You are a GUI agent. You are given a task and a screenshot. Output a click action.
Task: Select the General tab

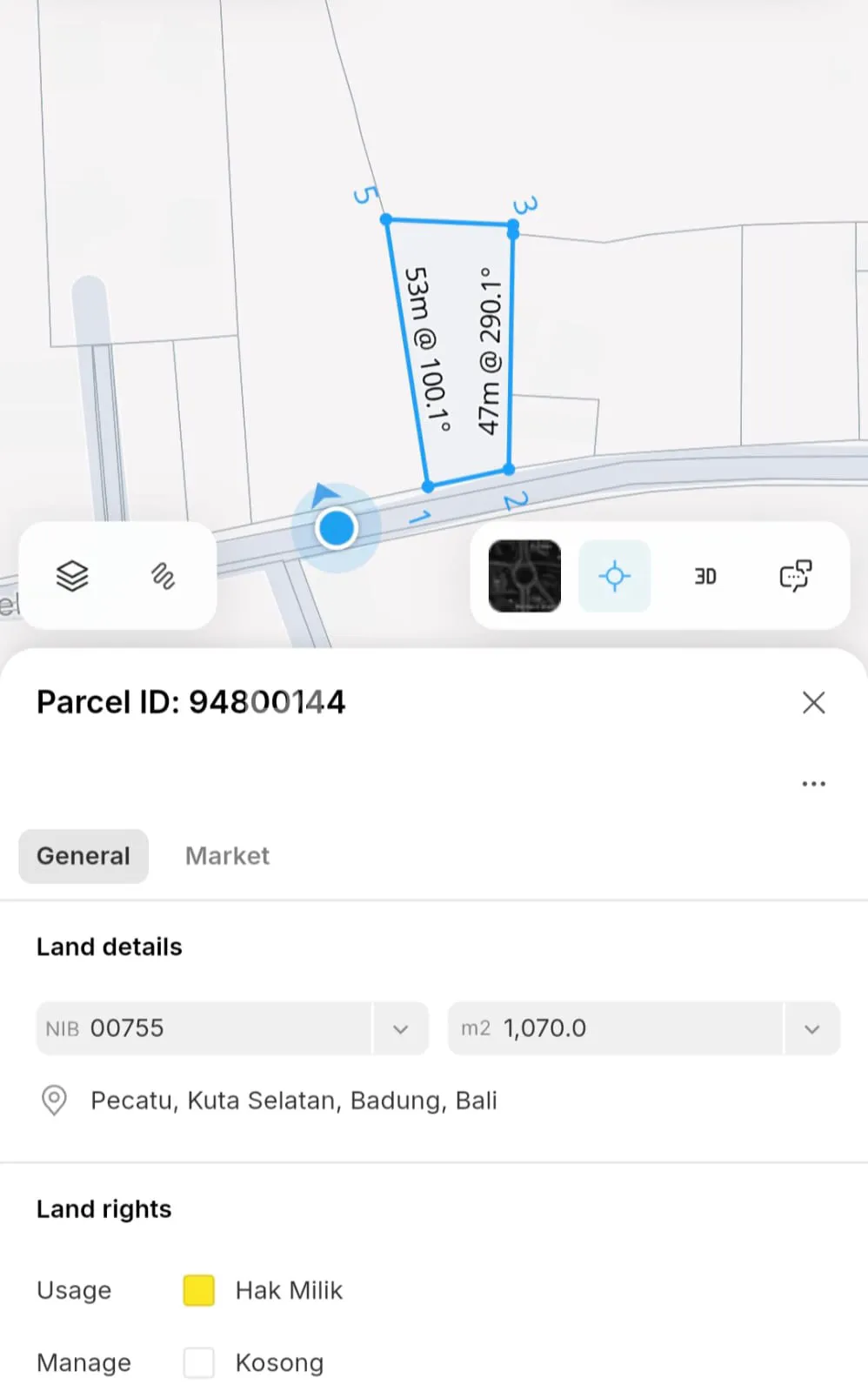pos(83,856)
